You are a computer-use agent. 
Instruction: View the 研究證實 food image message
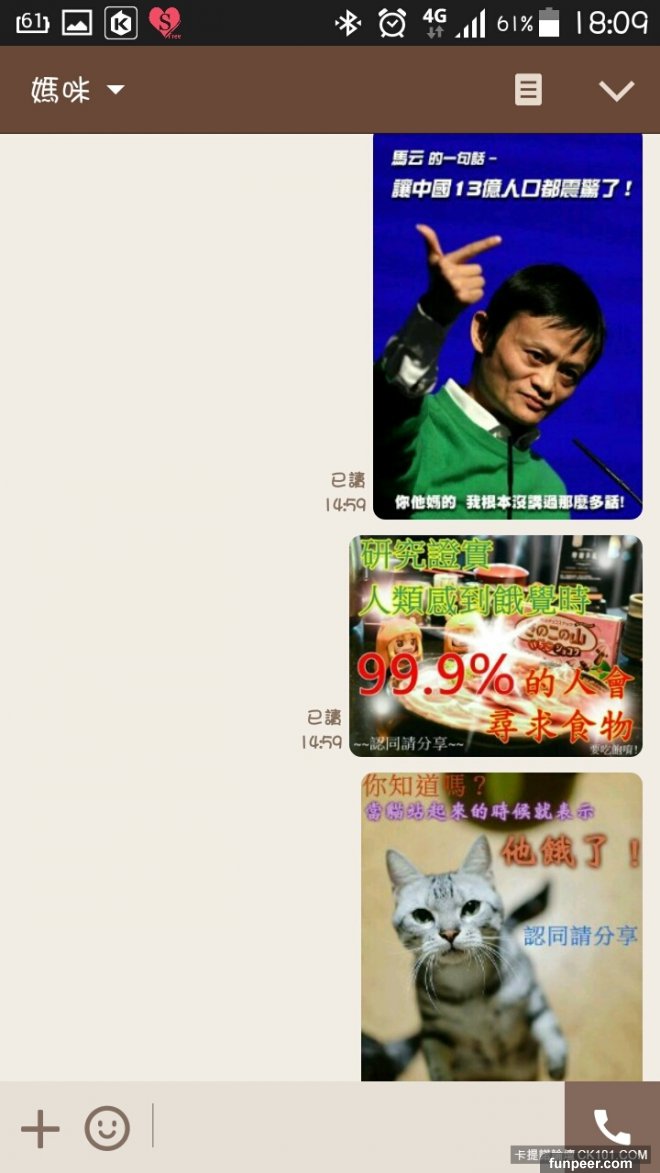click(495, 645)
